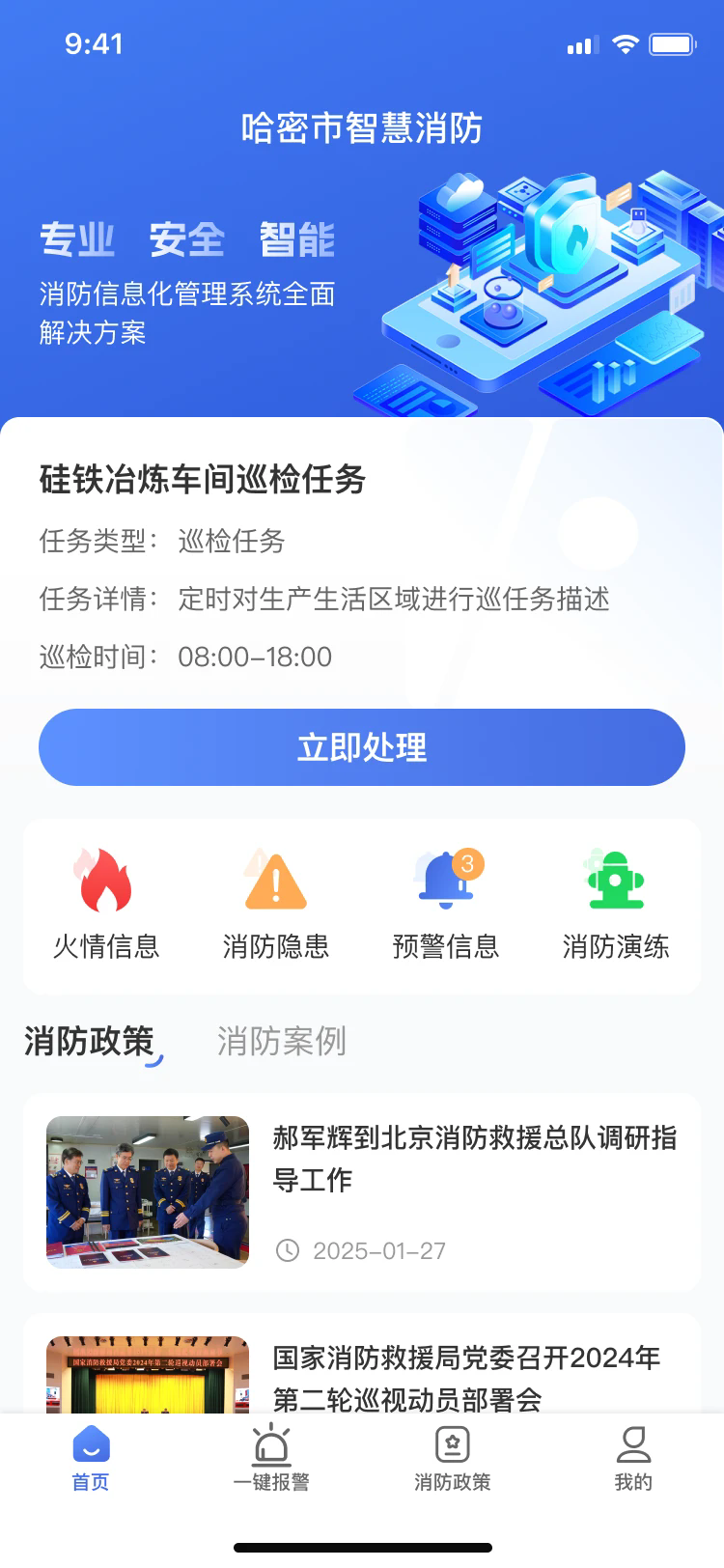Open 我的 profile via the person icon
The height and width of the screenshot is (1568, 724).
tap(632, 1445)
